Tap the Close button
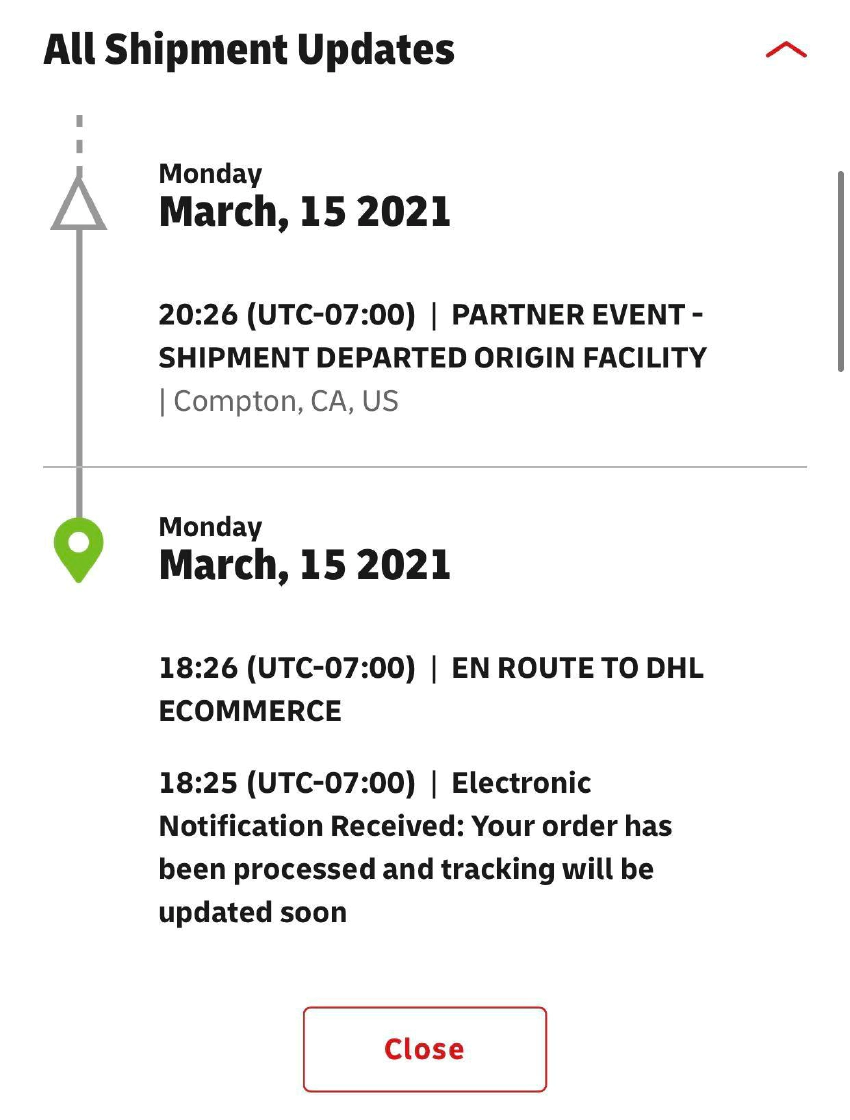This screenshot has width=850, height=1120. point(425,1049)
